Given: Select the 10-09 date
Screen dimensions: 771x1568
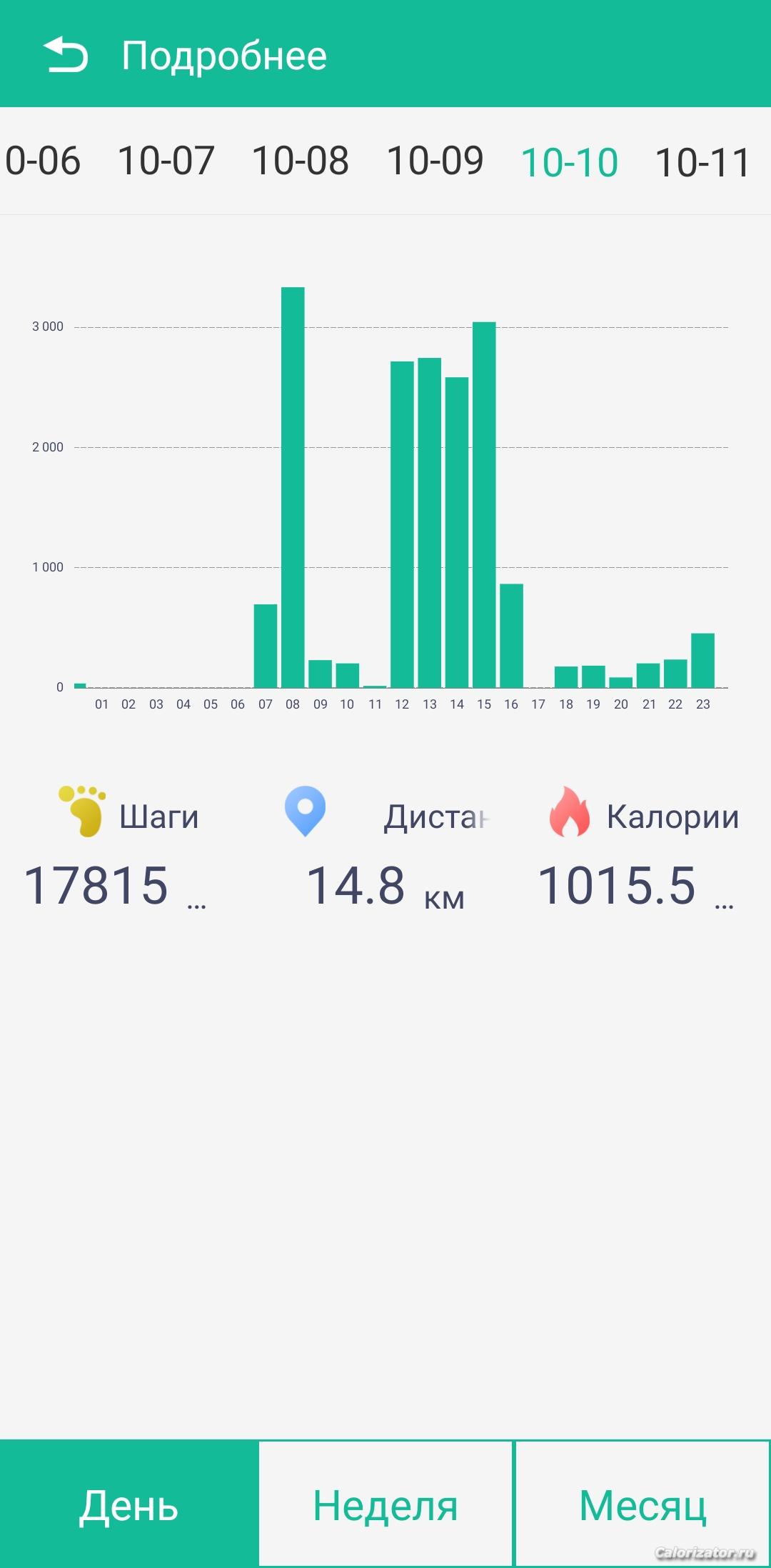Looking at the screenshot, I should pyautogui.click(x=435, y=161).
